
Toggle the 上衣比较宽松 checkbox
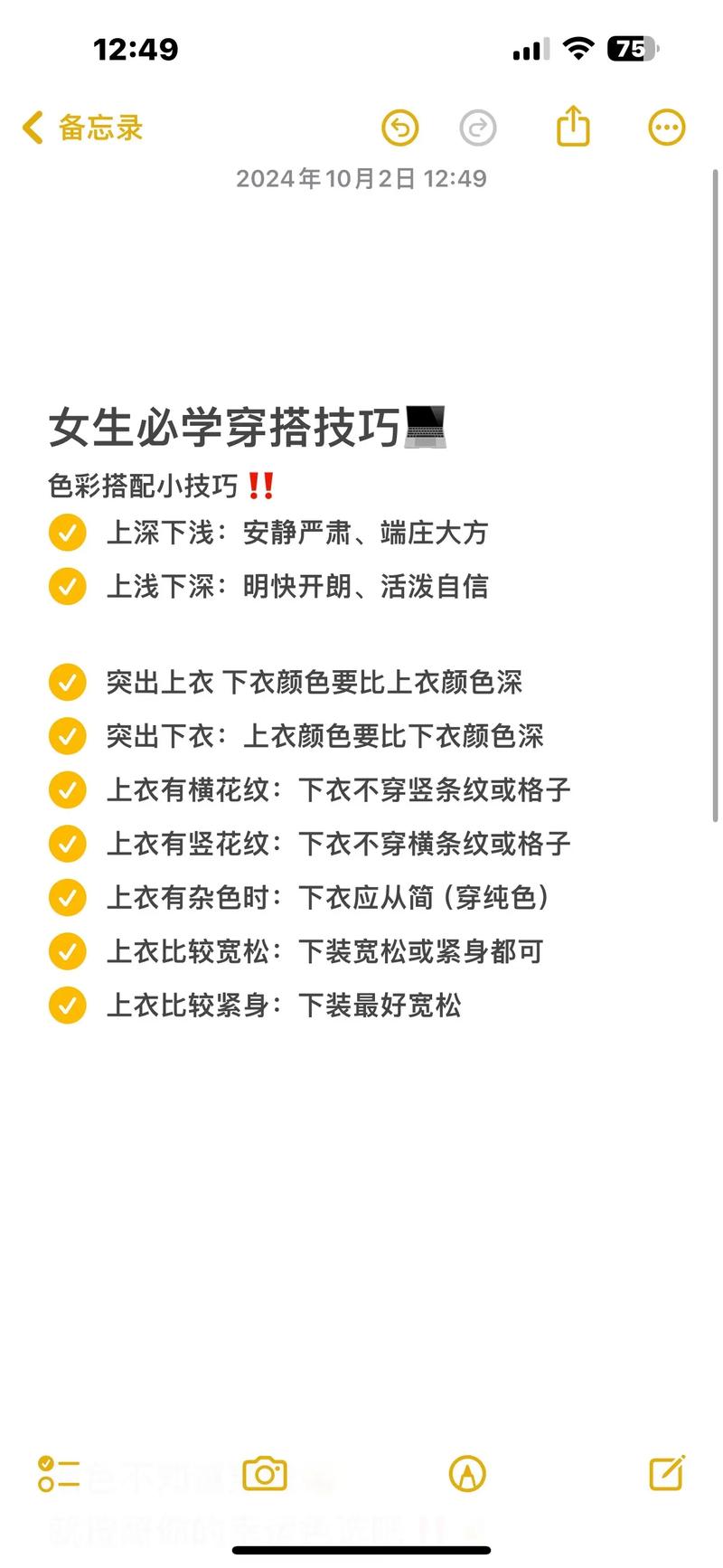coord(67,951)
